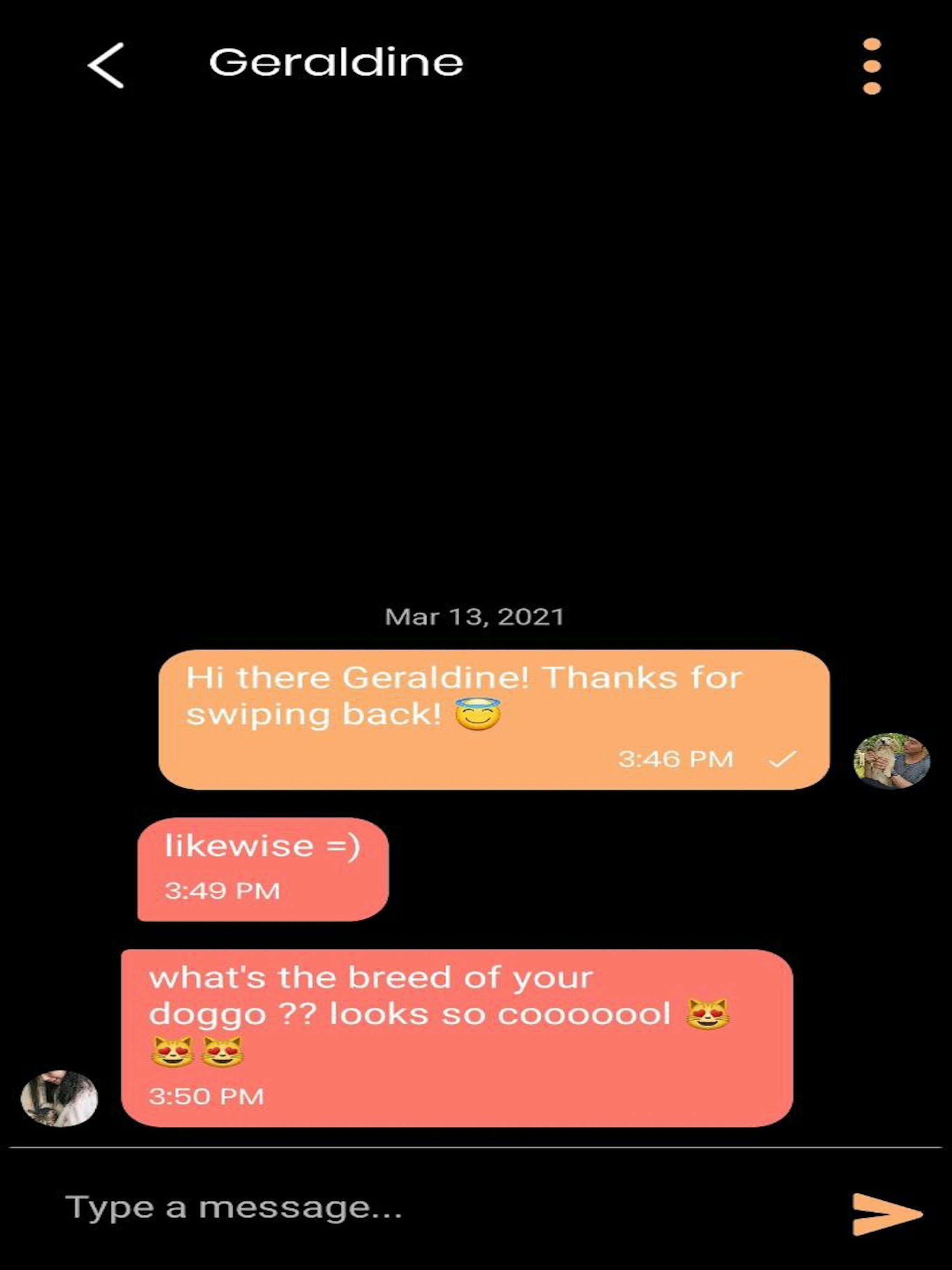Tap the Type a message field
Viewport: 952px width, 1270px height.
[x=402, y=1206]
